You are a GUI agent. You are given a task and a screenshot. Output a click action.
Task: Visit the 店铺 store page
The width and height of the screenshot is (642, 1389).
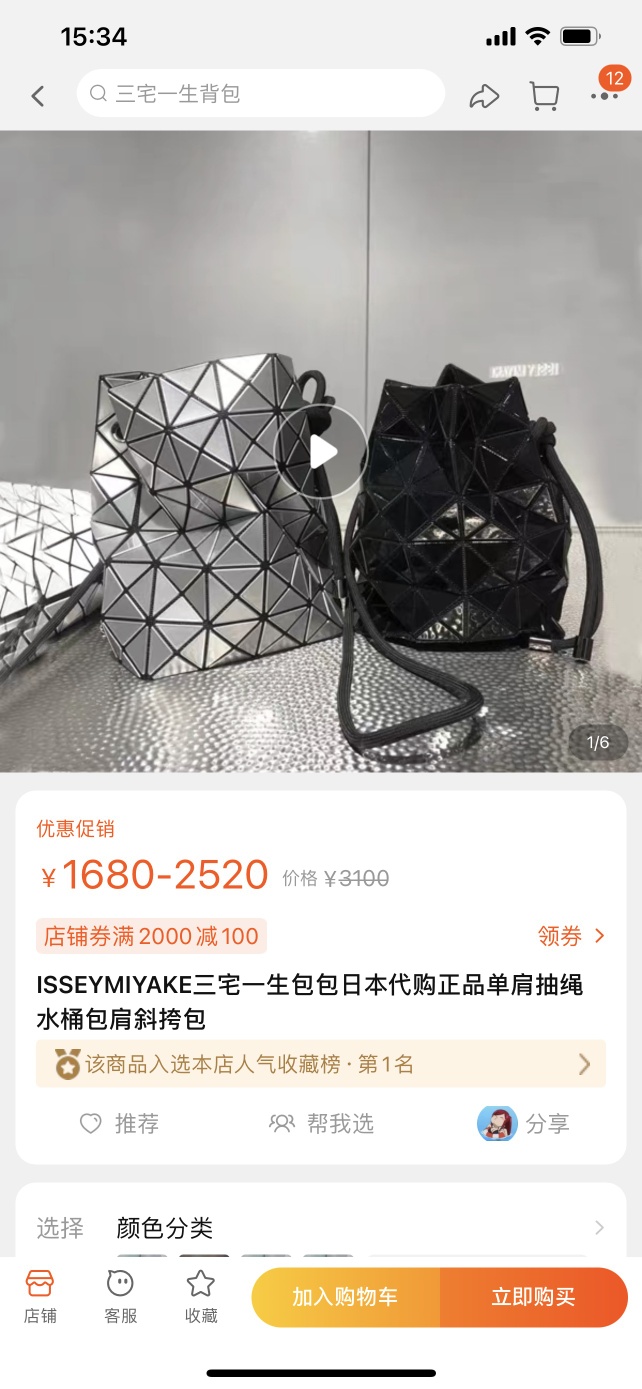[x=40, y=1296]
